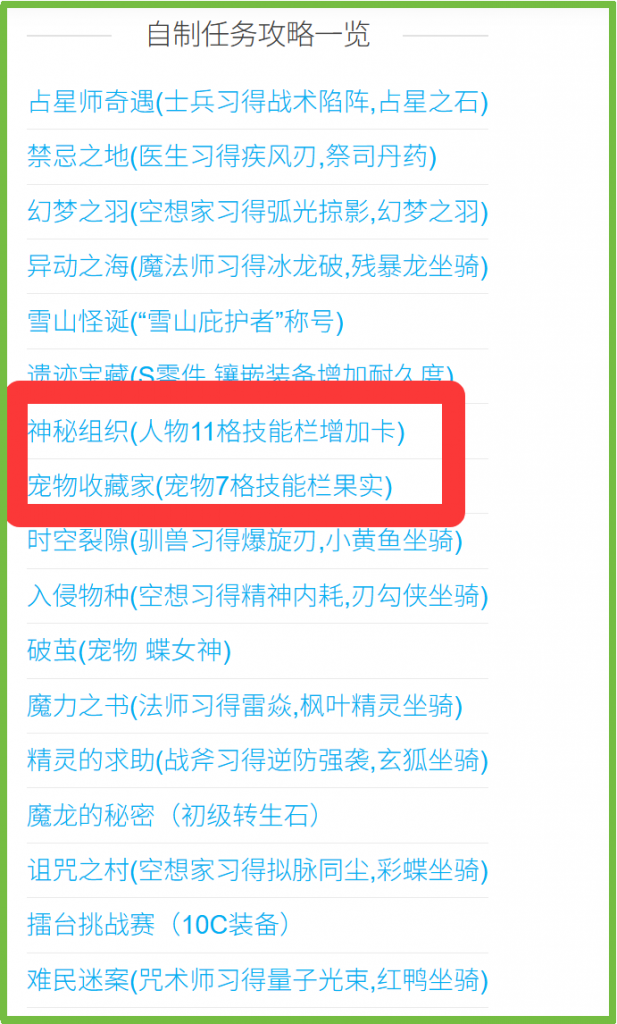Open the 禁忌之地 guide link
617x1024 pixels.
pyautogui.click(x=231, y=156)
